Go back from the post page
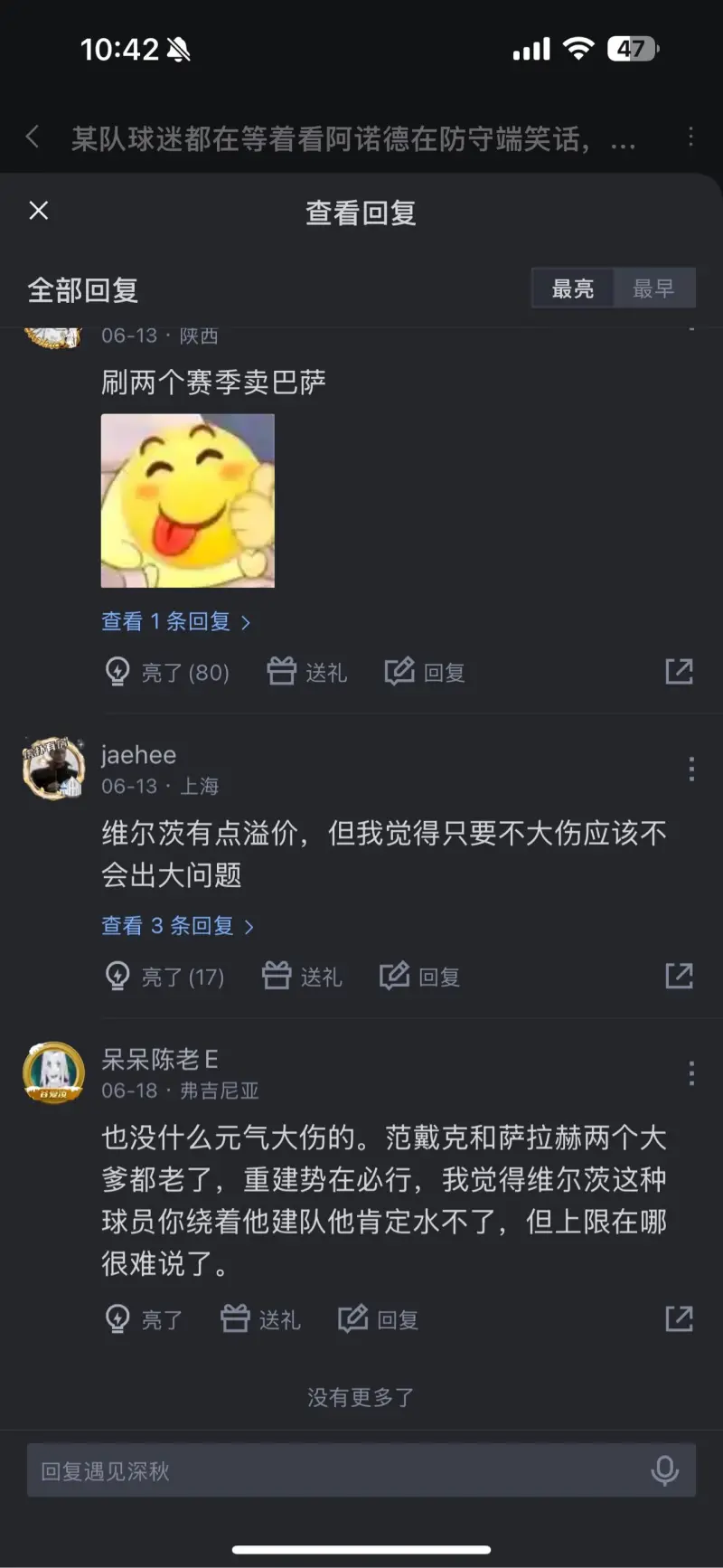This screenshot has width=723, height=1568. (33, 137)
